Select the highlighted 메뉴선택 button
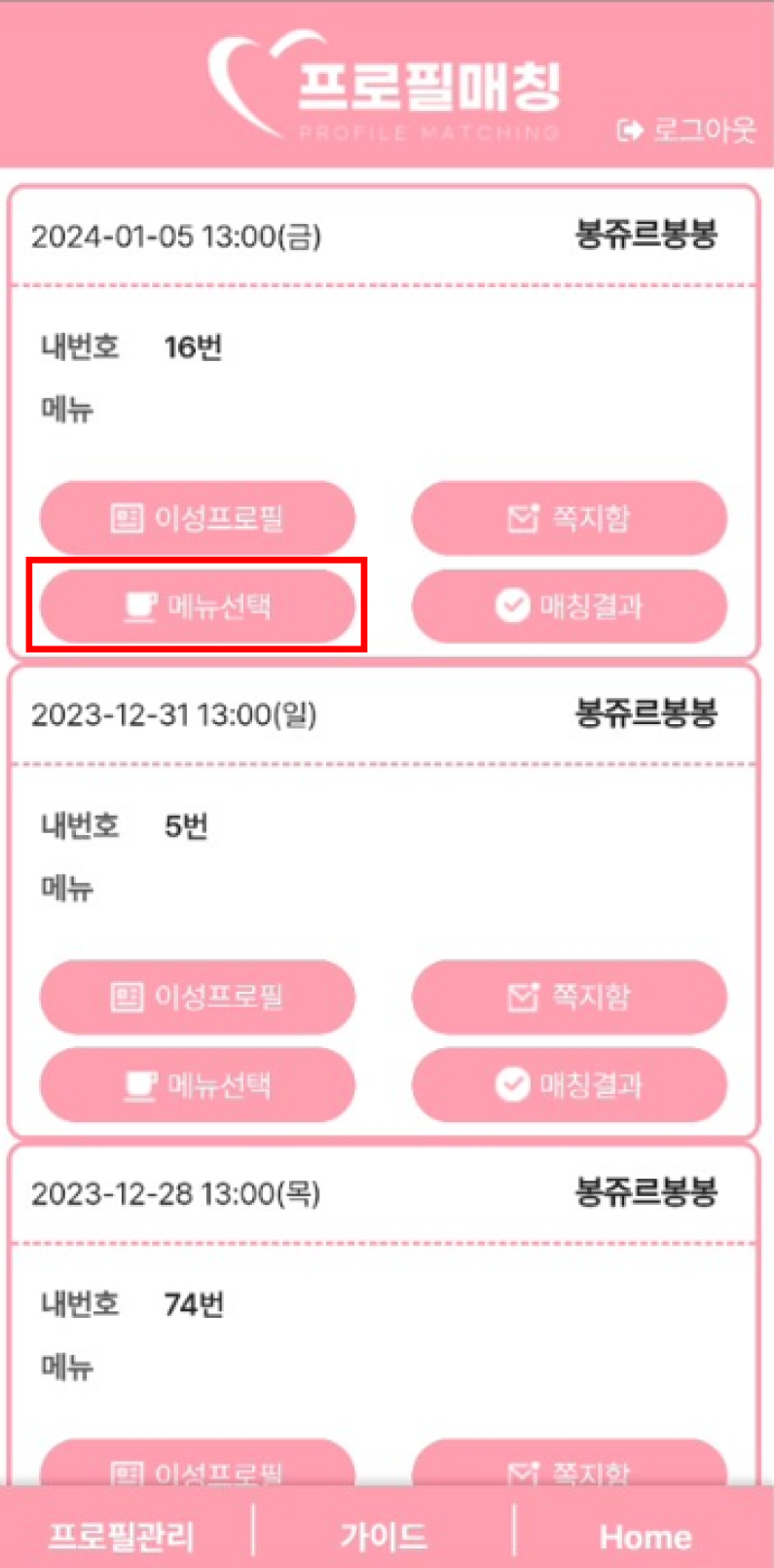Screen dimensions: 774x1568 (198, 605)
